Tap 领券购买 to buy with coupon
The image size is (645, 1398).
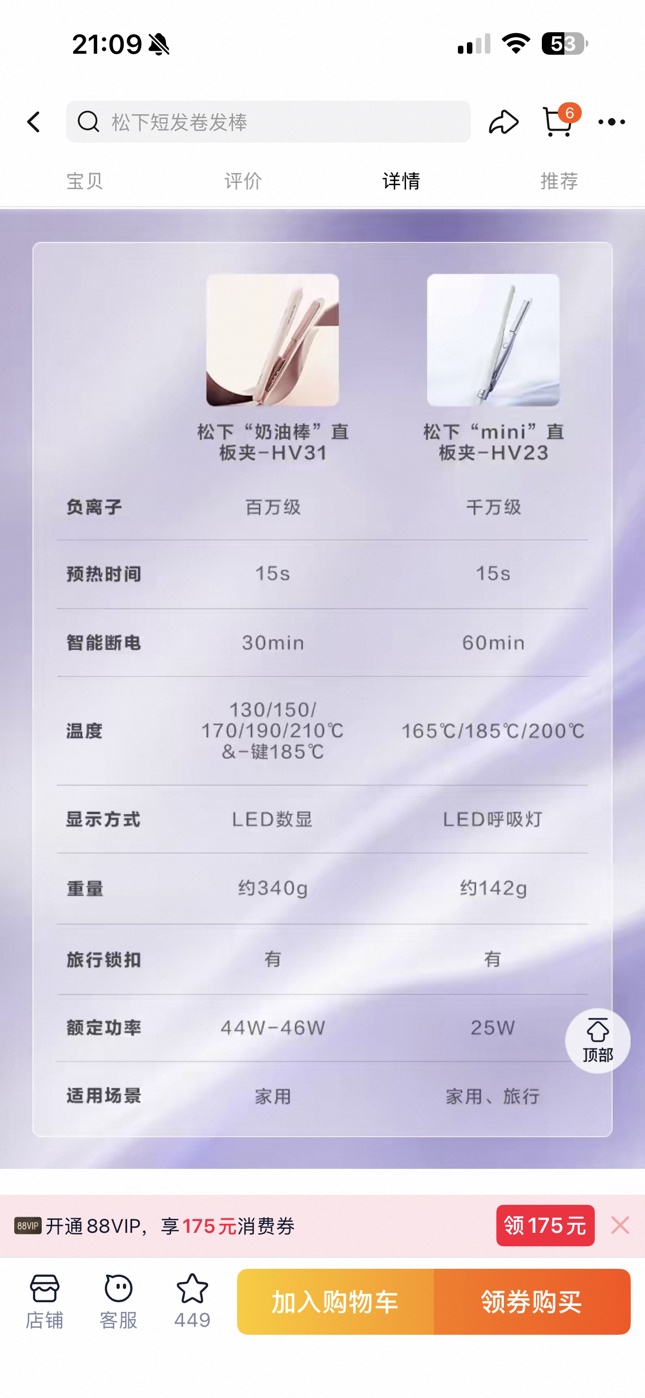[x=531, y=1302]
